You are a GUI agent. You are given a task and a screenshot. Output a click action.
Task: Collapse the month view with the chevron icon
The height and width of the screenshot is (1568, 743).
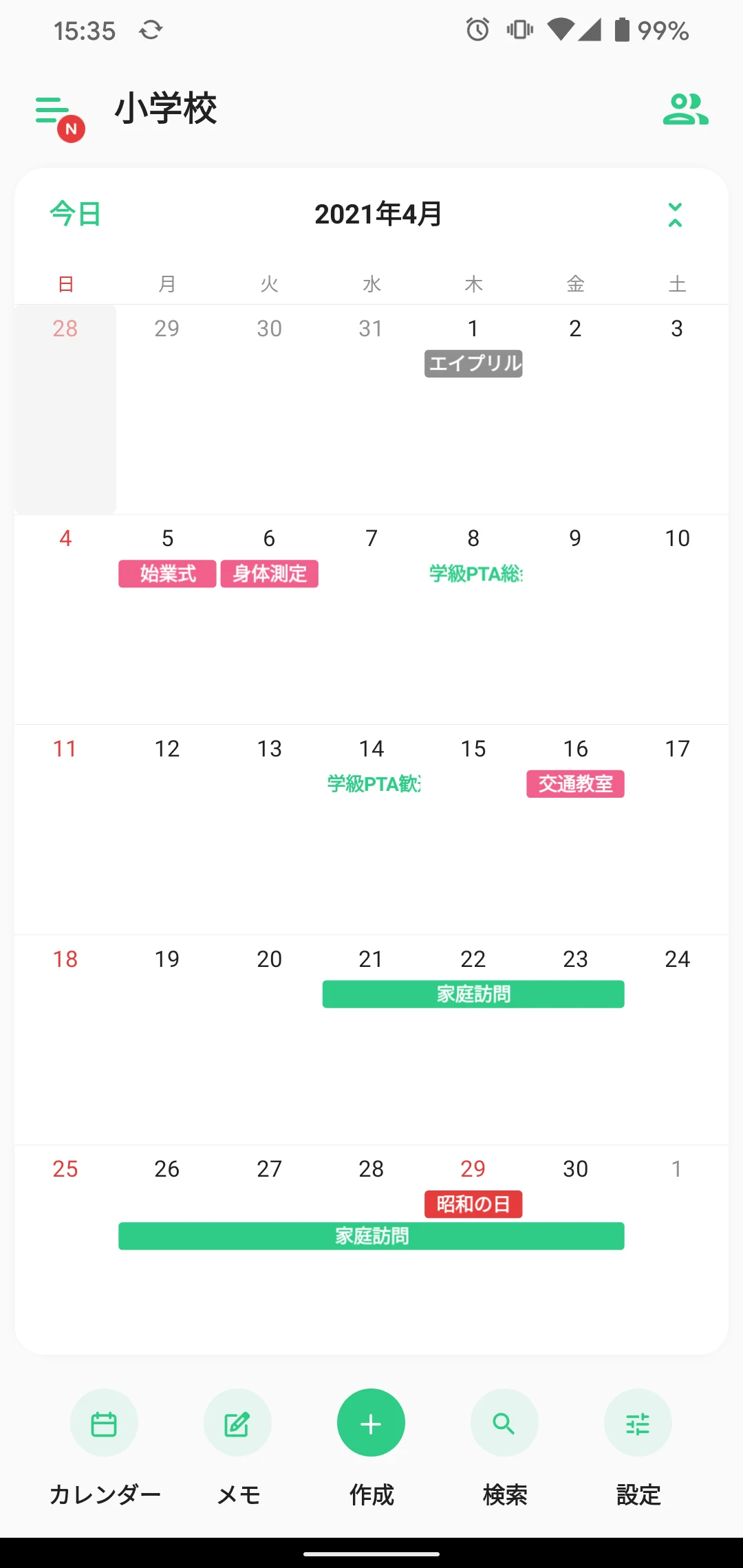[x=675, y=215]
